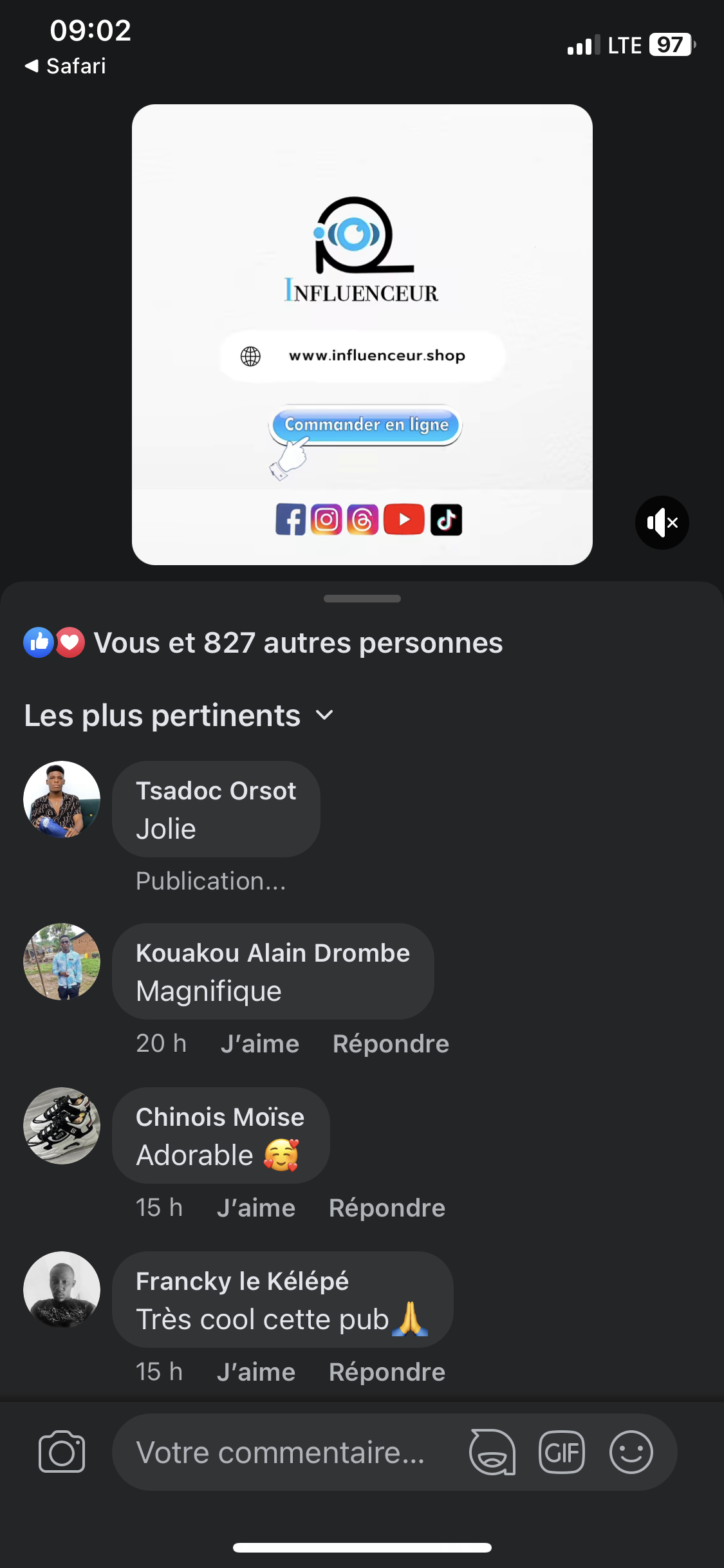Focus the Votre commentaire text field

[x=283, y=1452]
